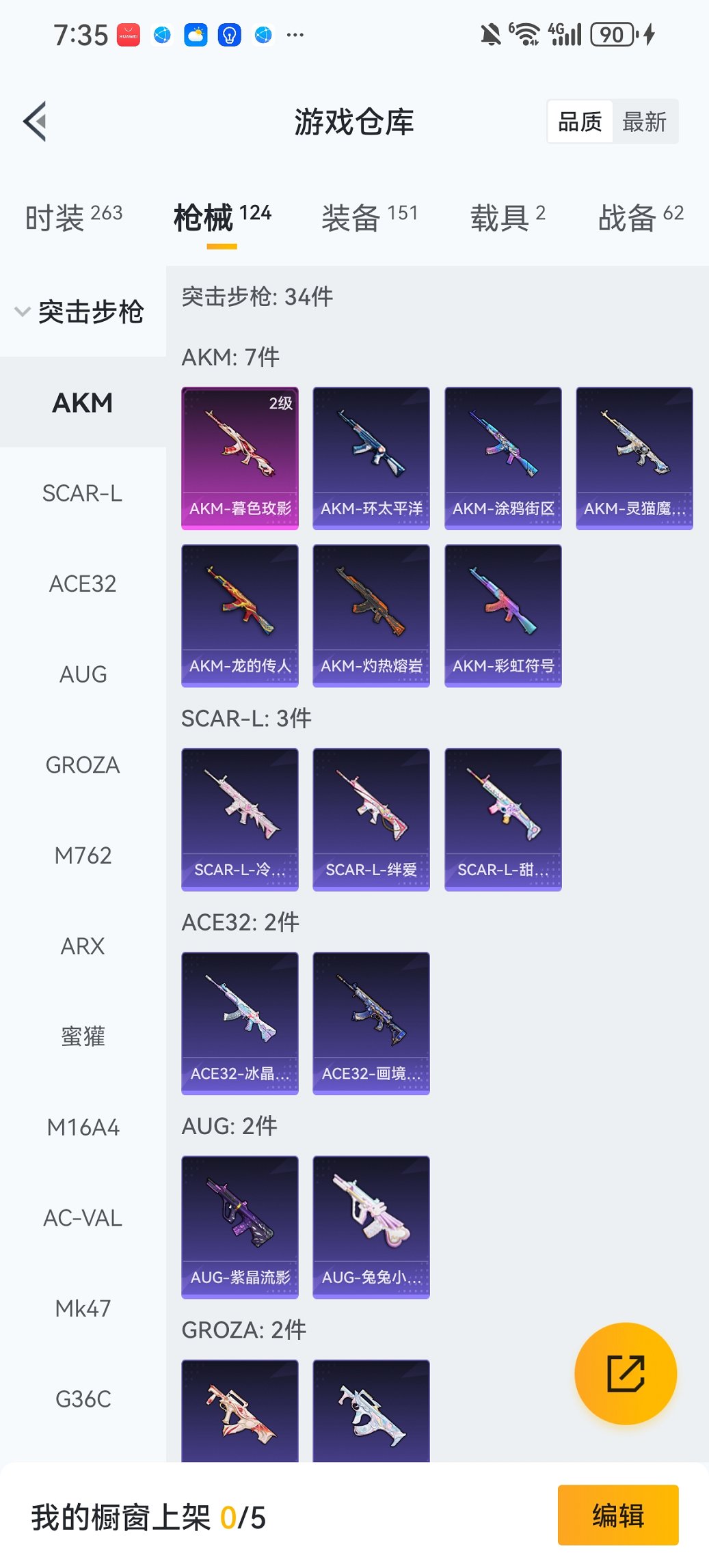Select SCAR-L in the side list
This screenshot has width=709, height=1568.
coord(83,493)
